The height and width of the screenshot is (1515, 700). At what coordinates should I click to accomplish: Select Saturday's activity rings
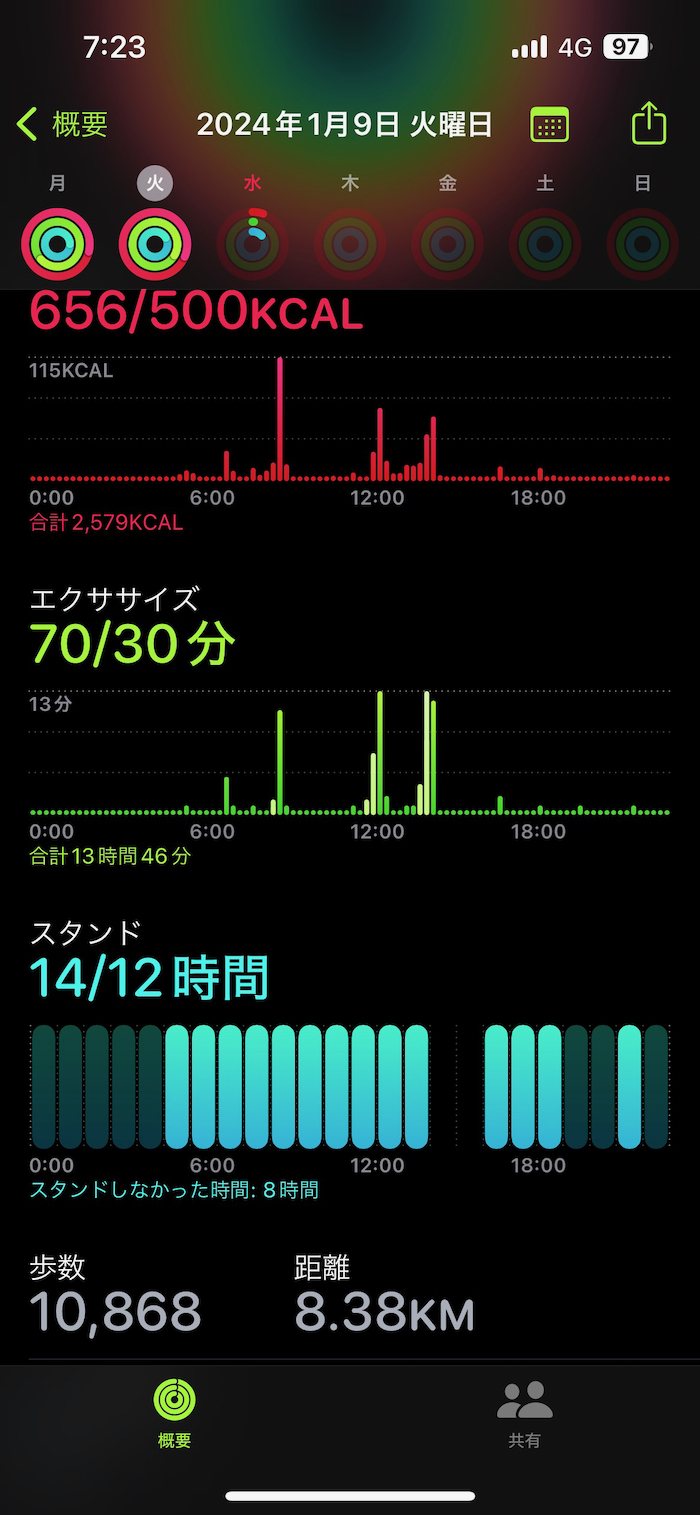(x=545, y=243)
